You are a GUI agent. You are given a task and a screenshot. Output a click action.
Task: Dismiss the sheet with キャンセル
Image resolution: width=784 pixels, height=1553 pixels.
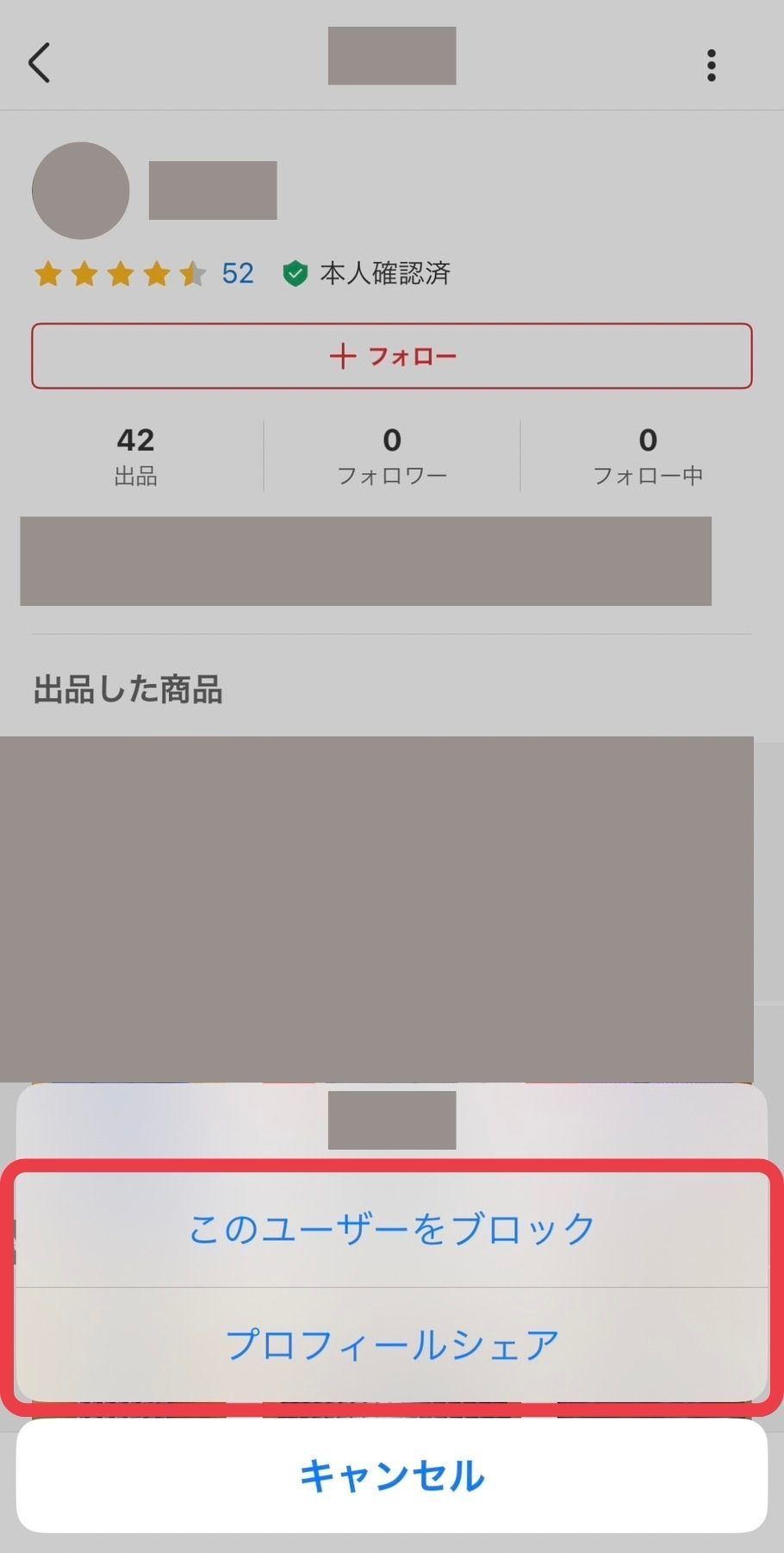(x=392, y=1475)
